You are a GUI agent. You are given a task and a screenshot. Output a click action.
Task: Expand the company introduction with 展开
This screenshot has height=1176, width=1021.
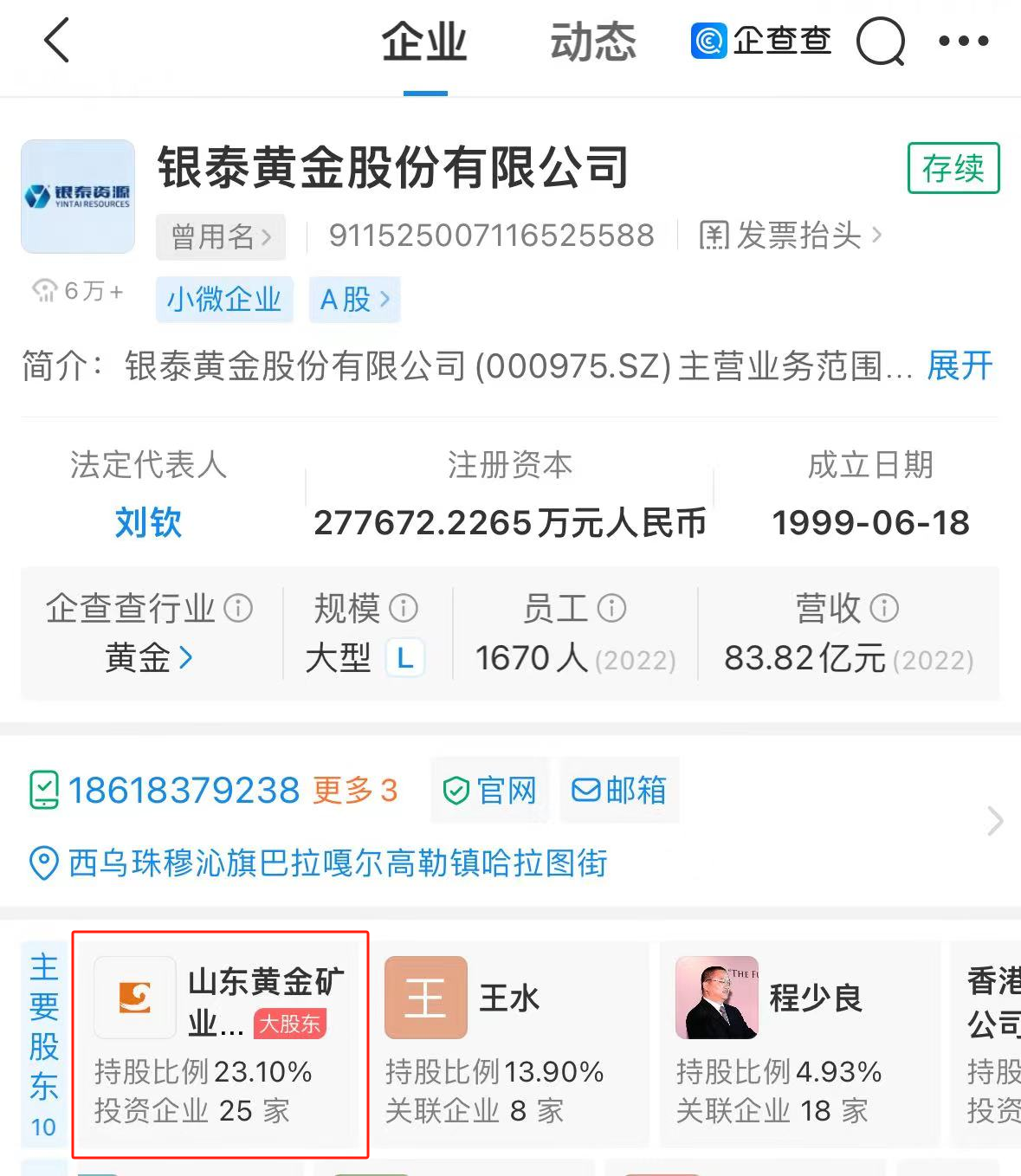click(x=959, y=365)
